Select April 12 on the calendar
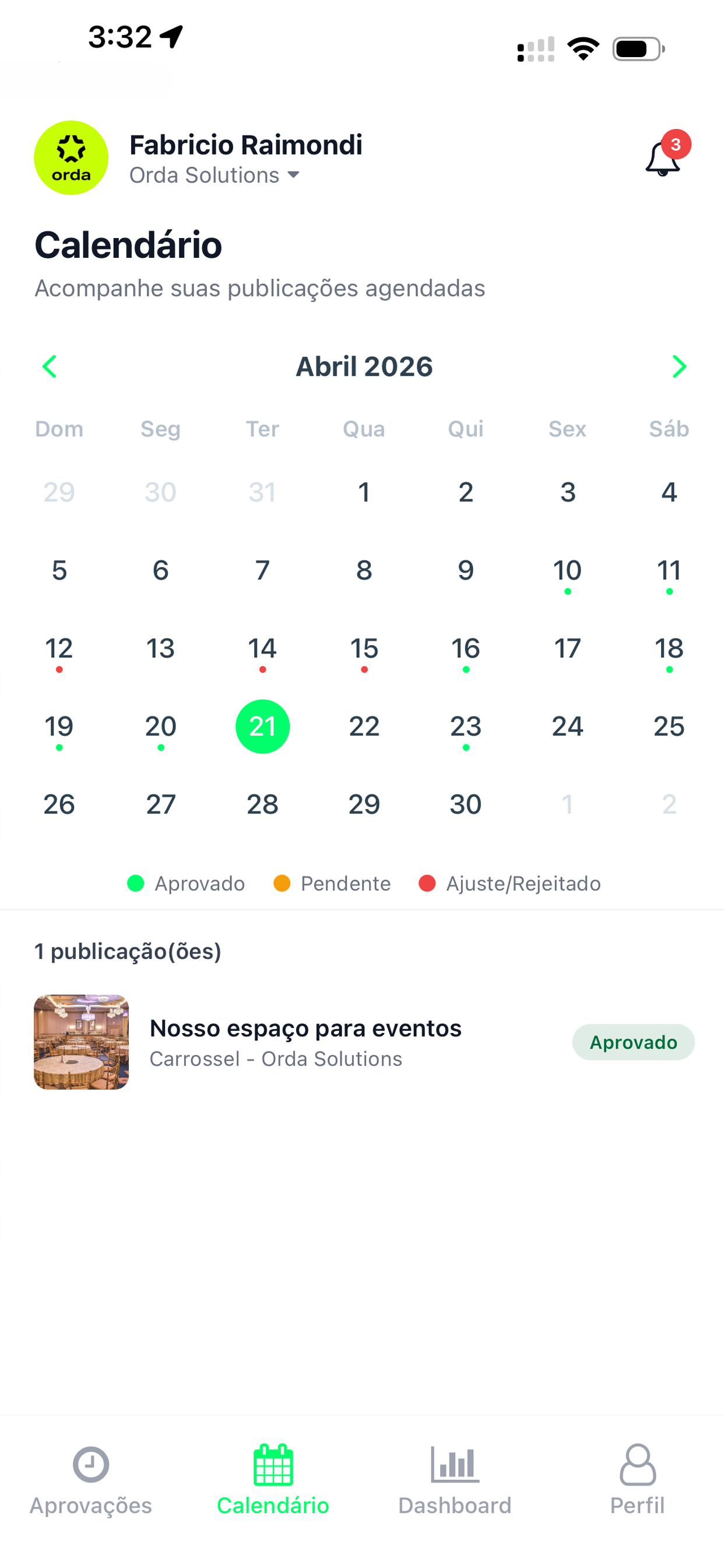The image size is (724, 1568). pos(59,649)
